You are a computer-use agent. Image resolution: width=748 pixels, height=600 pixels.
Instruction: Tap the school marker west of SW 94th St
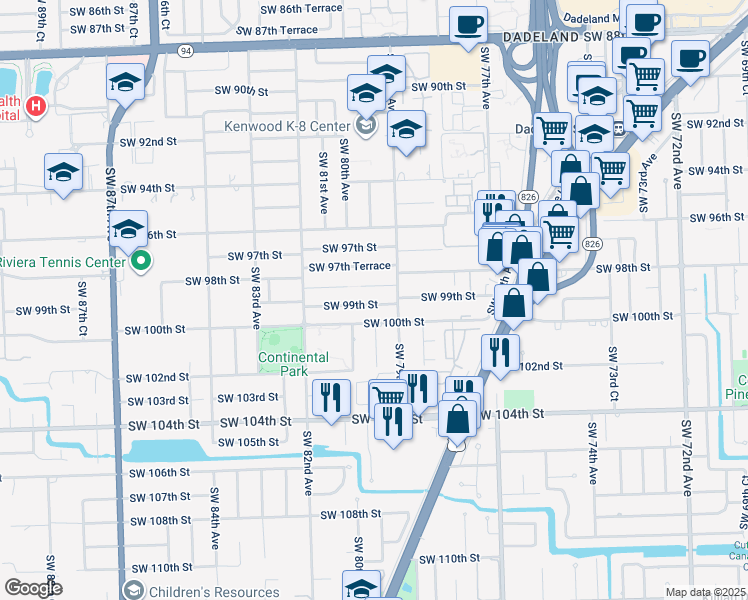(x=63, y=175)
